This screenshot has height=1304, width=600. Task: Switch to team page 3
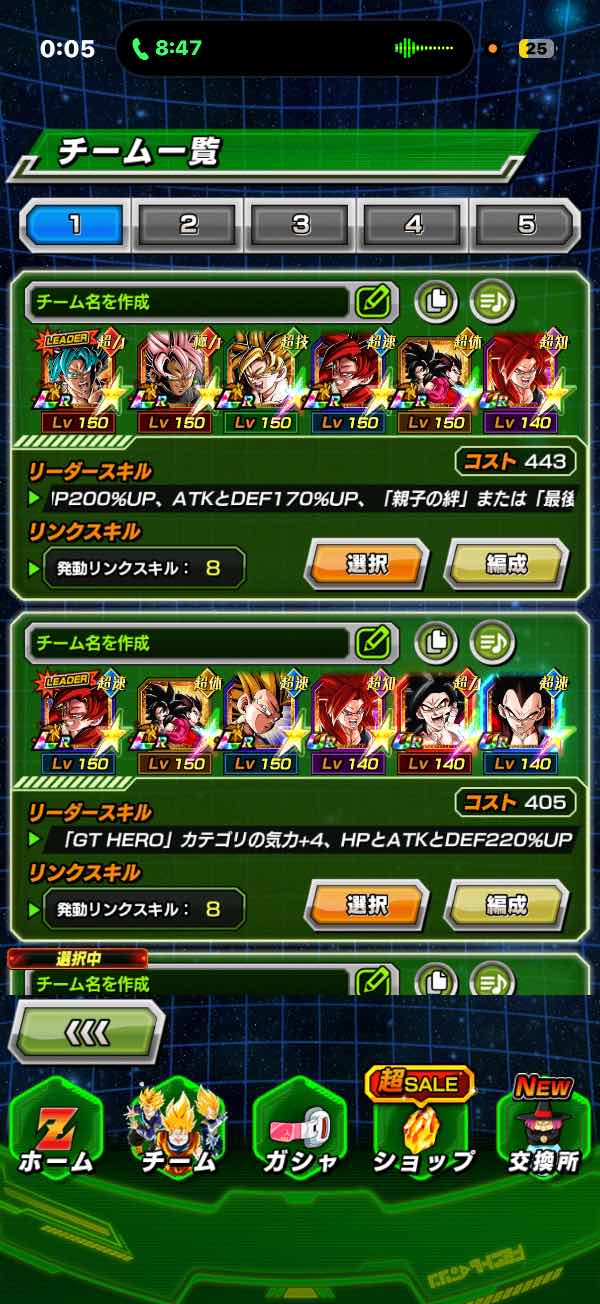click(x=301, y=223)
